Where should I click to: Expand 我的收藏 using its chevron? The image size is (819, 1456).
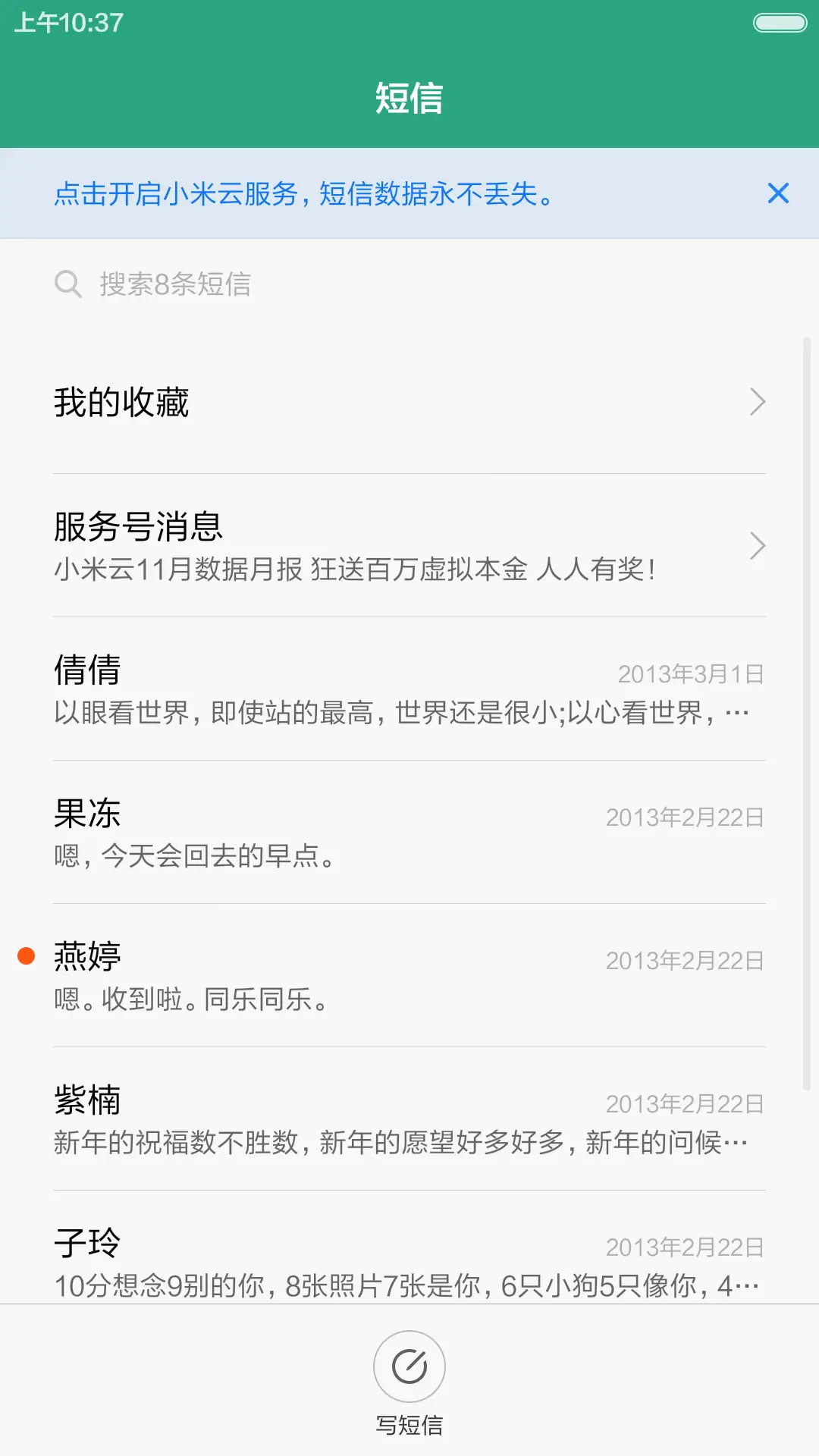pyautogui.click(x=758, y=402)
